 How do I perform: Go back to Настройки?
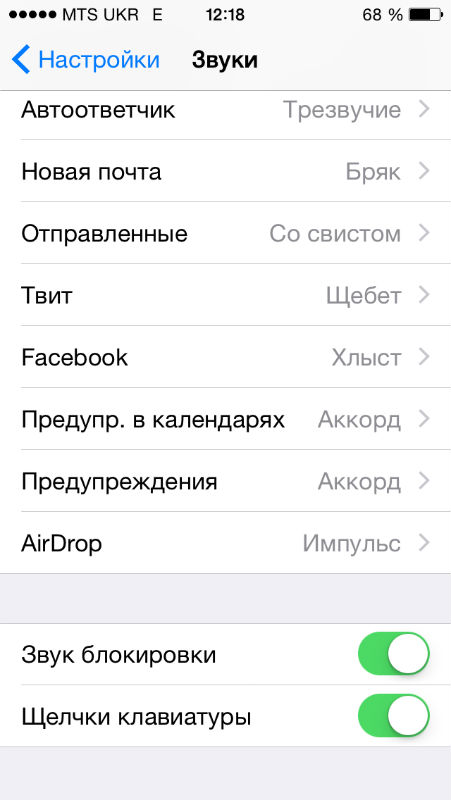click(x=86, y=60)
